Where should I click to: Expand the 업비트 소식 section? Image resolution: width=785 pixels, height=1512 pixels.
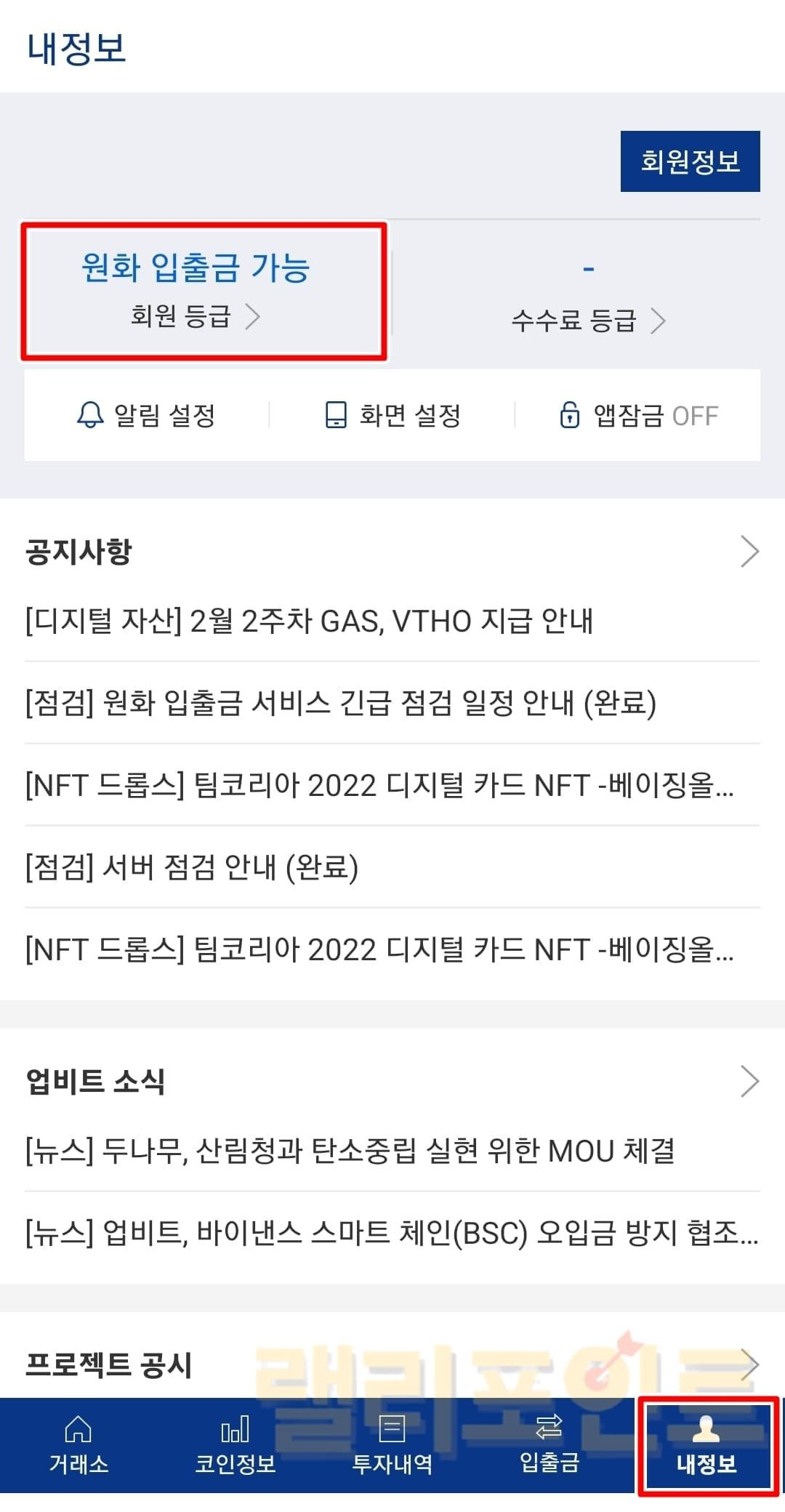[749, 1081]
